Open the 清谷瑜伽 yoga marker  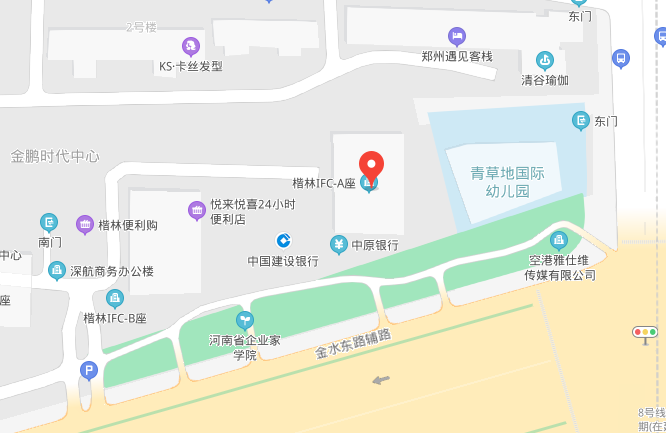(x=544, y=60)
